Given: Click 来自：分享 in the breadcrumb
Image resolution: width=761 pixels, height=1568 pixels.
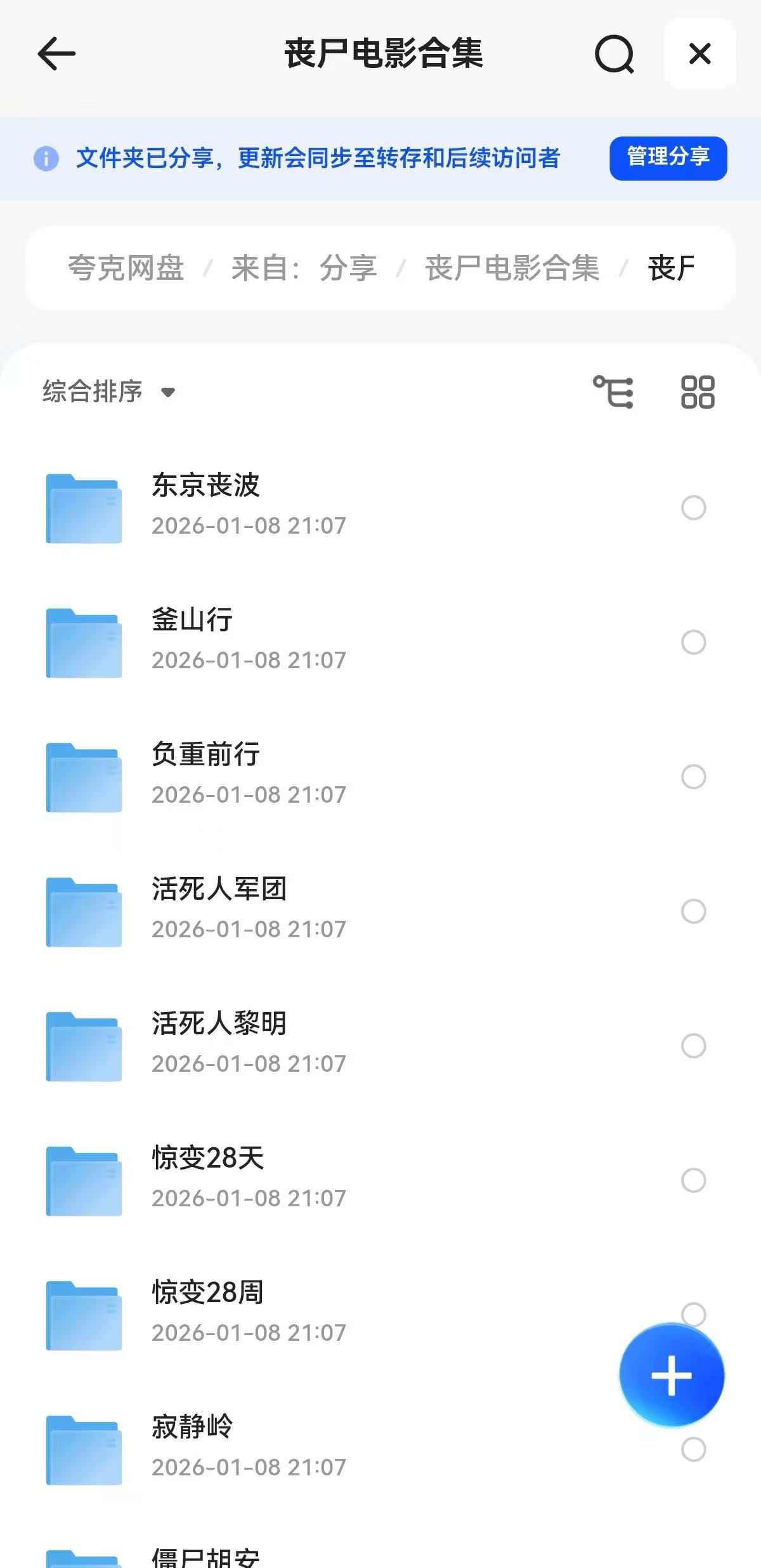Looking at the screenshot, I should pyautogui.click(x=303, y=268).
